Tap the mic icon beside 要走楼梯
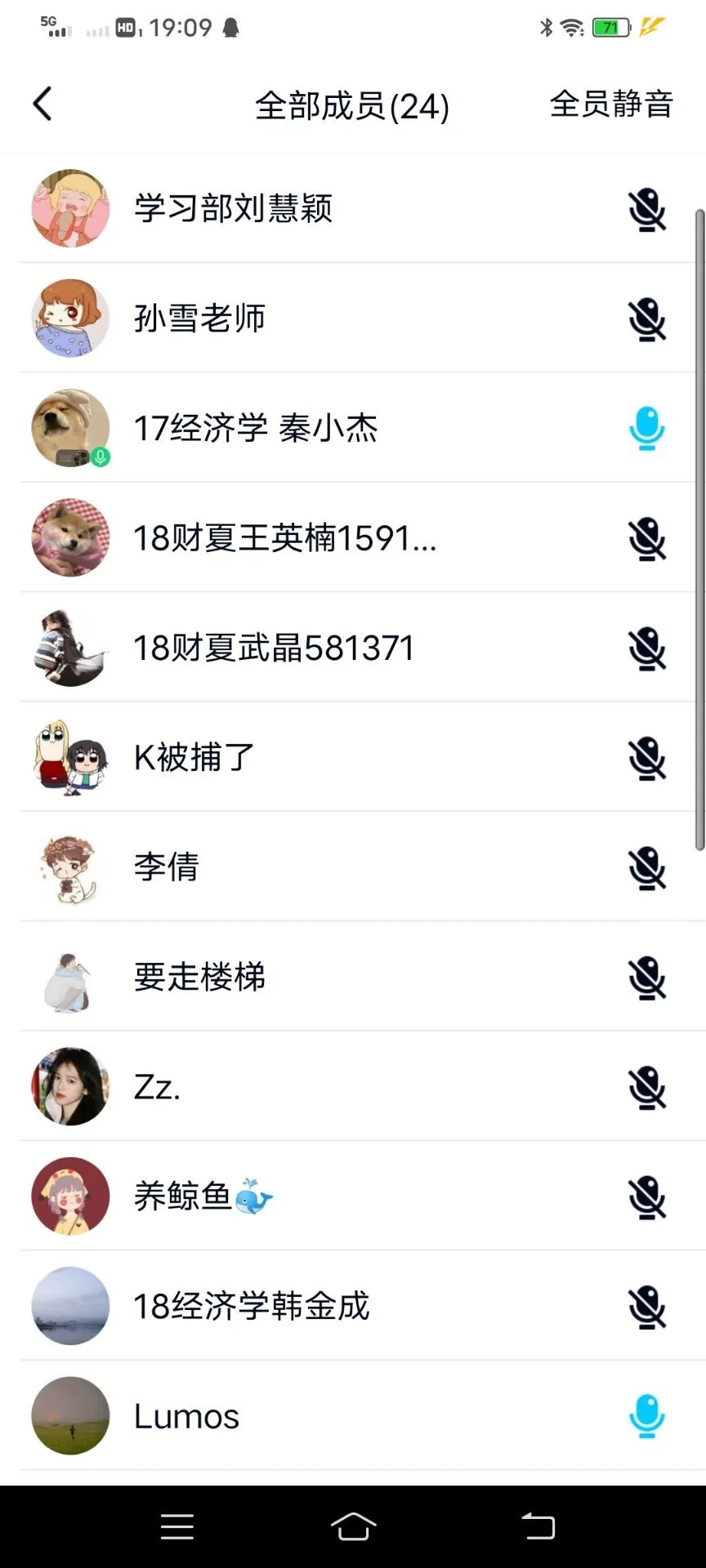The width and height of the screenshot is (706, 1568). click(647, 978)
